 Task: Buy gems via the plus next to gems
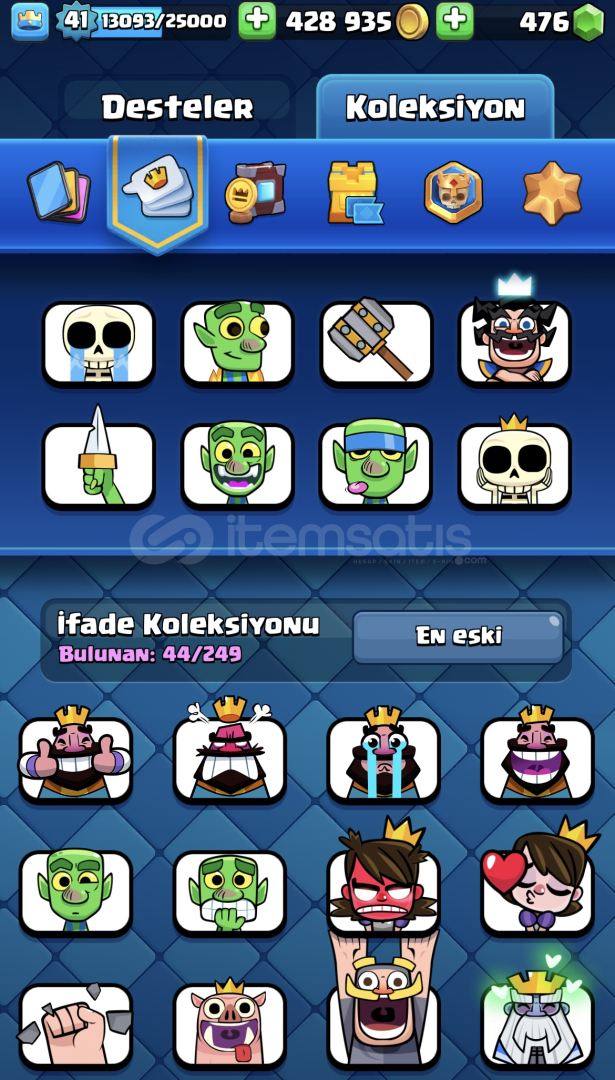tap(455, 21)
